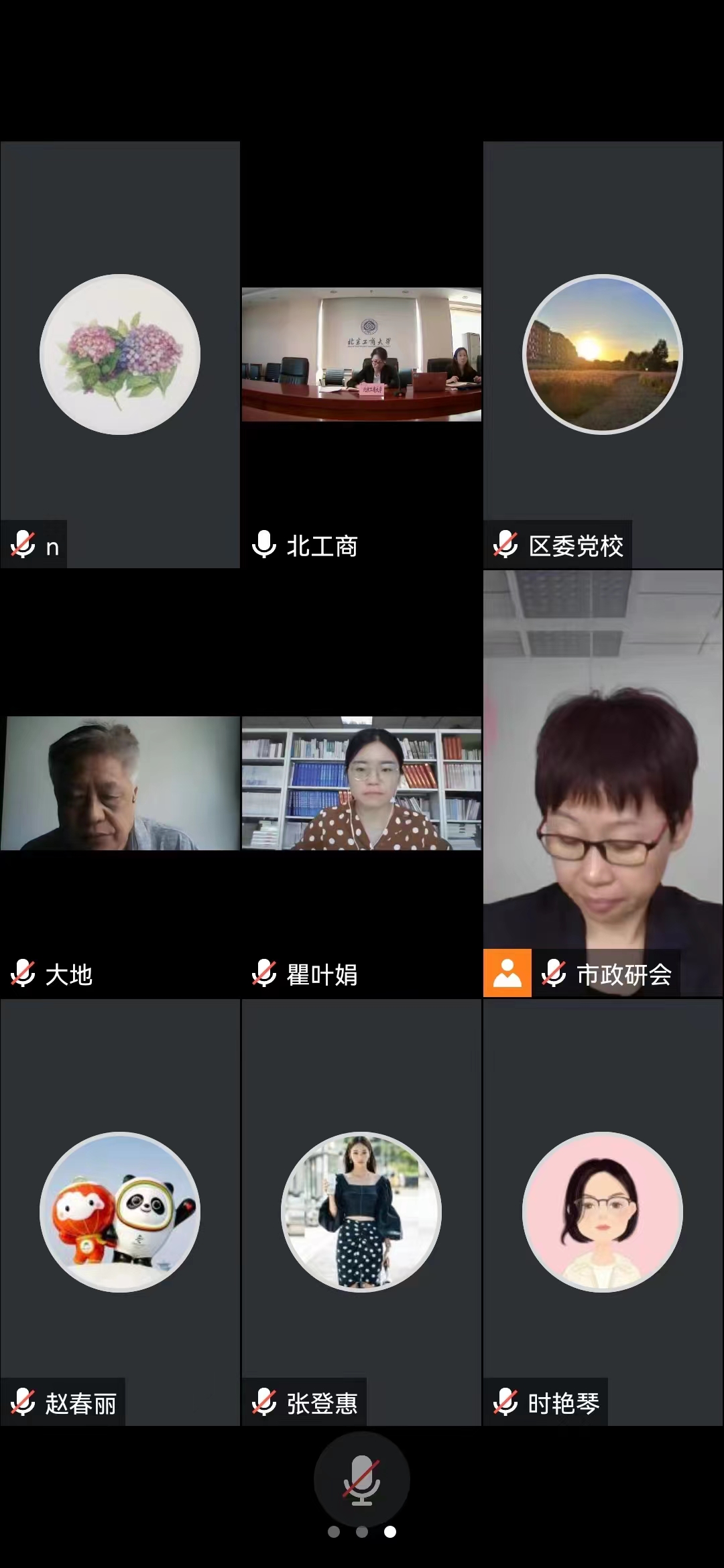The height and width of the screenshot is (1568, 724).
Task: Unmute your microphone with the bottom mic button
Action: pyautogui.click(x=361, y=1479)
